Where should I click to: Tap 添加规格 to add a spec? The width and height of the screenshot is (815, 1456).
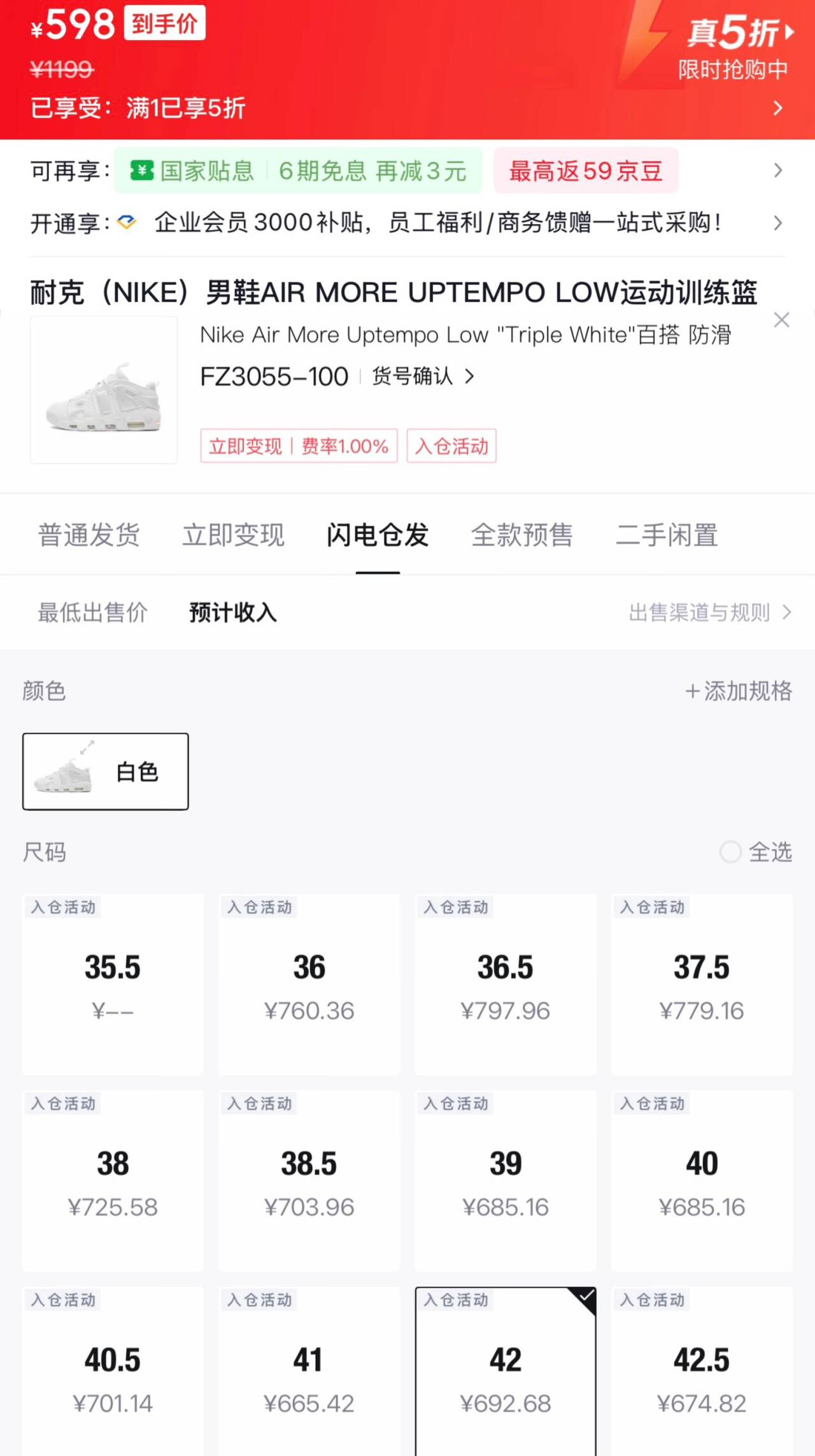pyautogui.click(x=739, y=691)
